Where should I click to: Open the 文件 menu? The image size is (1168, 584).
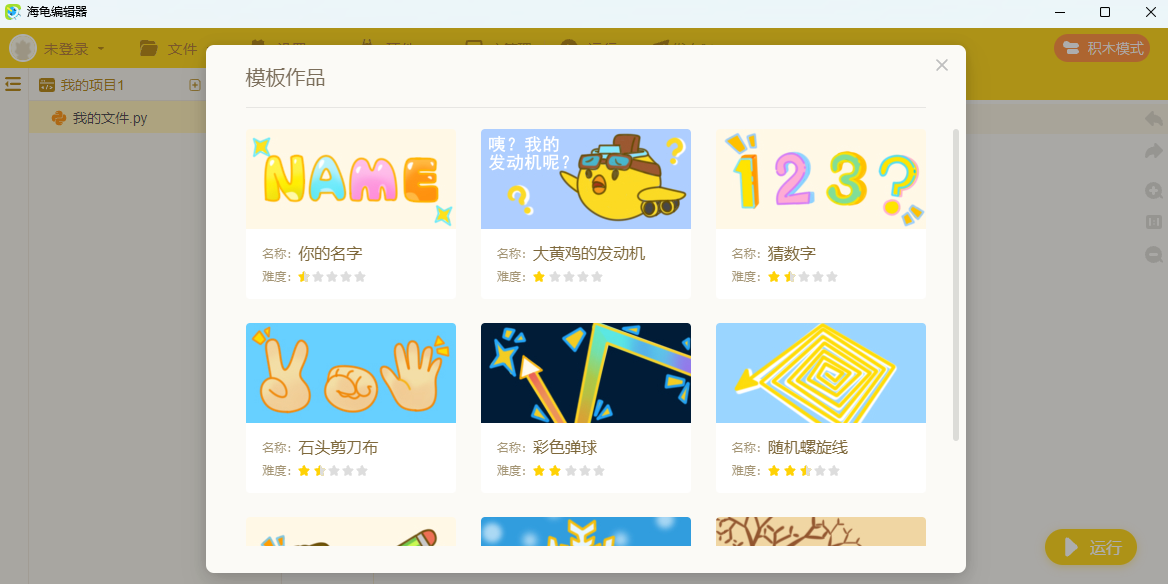169,49
